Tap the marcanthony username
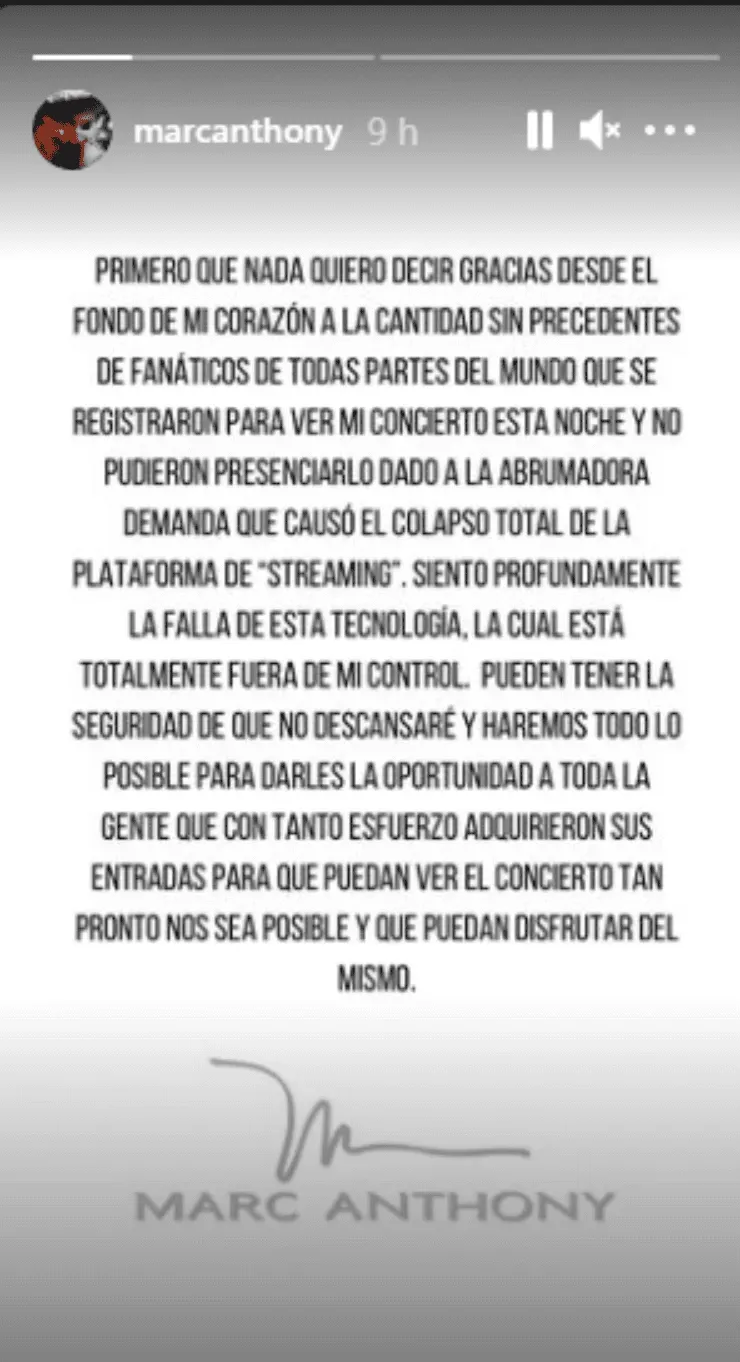740x1362 pixels. pyautogui.click(x=237, y=132)
